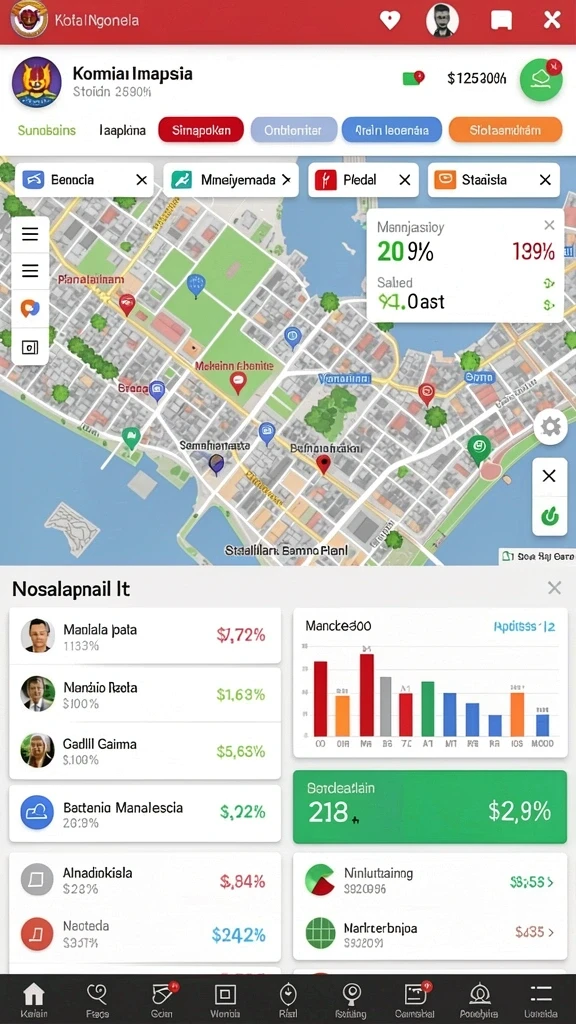Dismiss the Mennjasiioy stats card
This screenshot has width=576, height=1024.
tap(549, 225)
